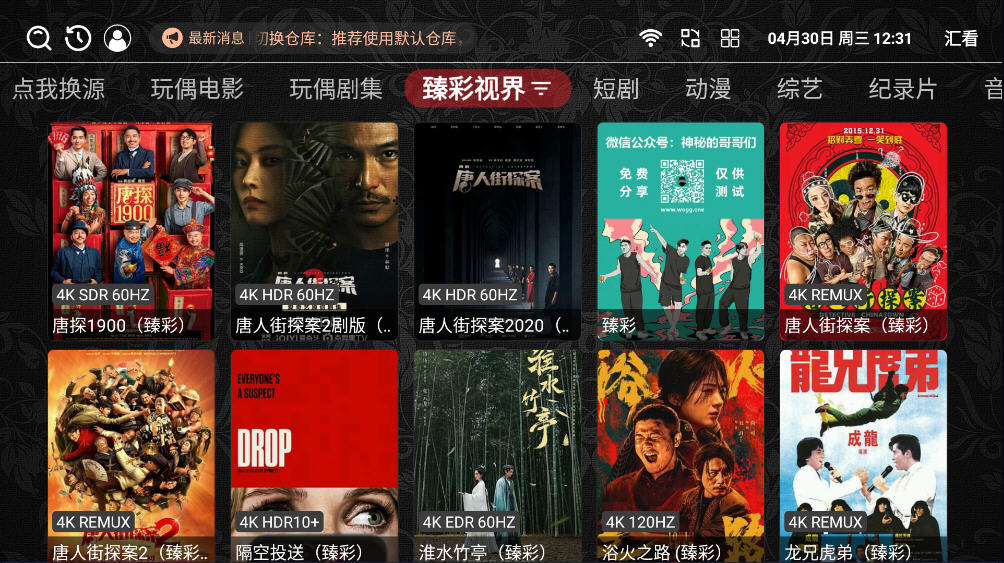Open the 唐探1900（臻彩） movie card
The image size is (1004, 563).
131,230
